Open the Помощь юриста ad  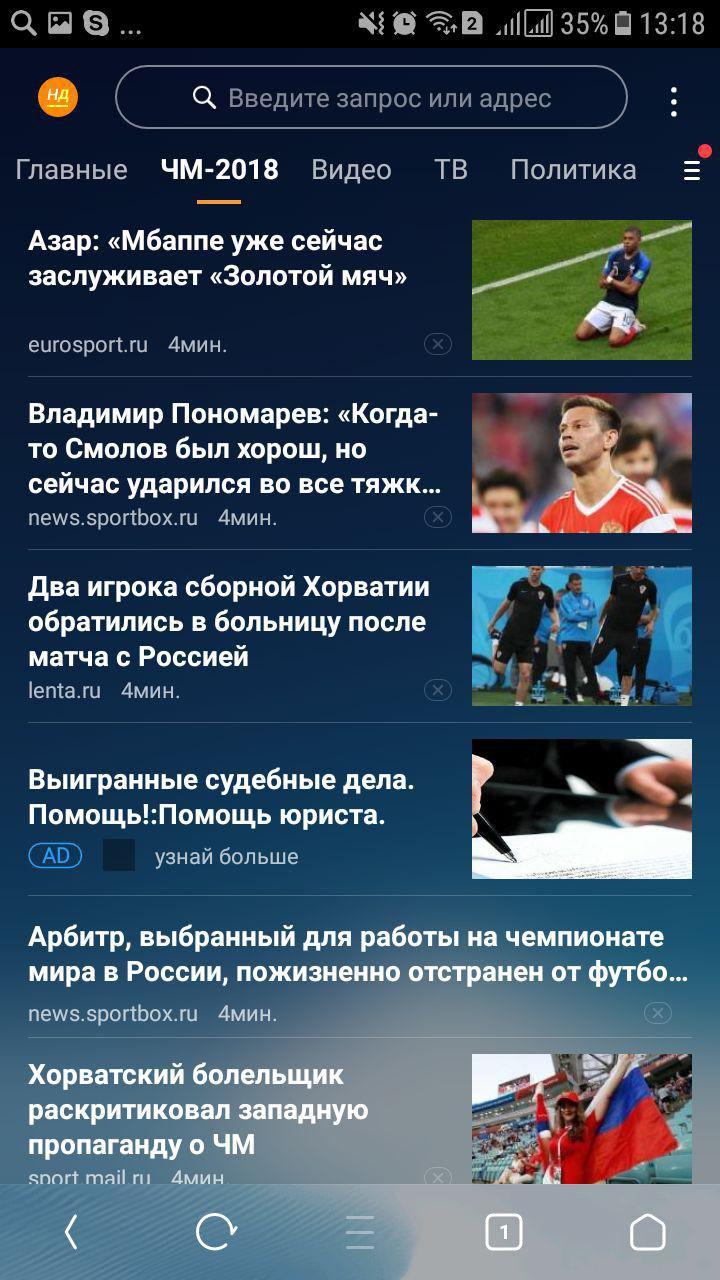point(220,798)
